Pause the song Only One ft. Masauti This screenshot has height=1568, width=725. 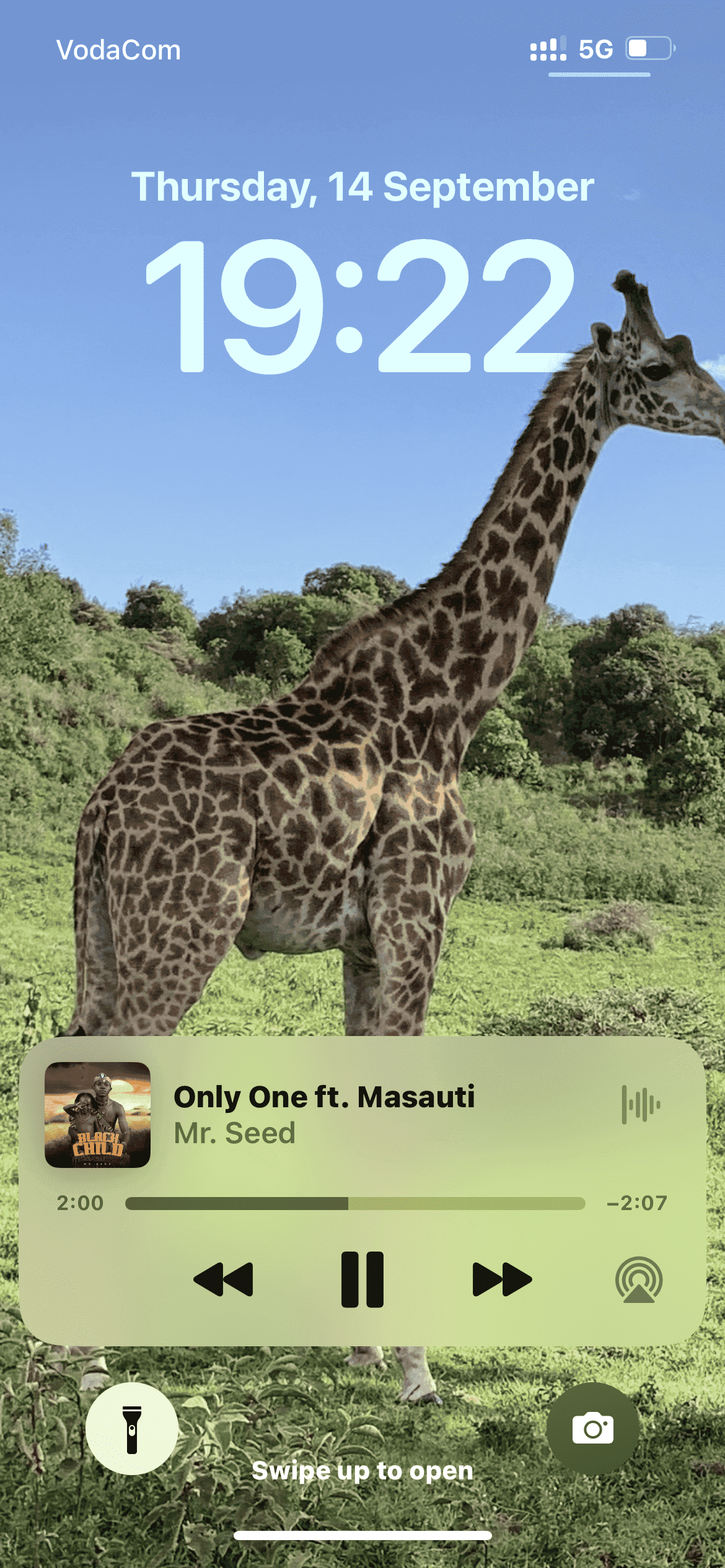pyautogui.click(x=362, y=1279)
